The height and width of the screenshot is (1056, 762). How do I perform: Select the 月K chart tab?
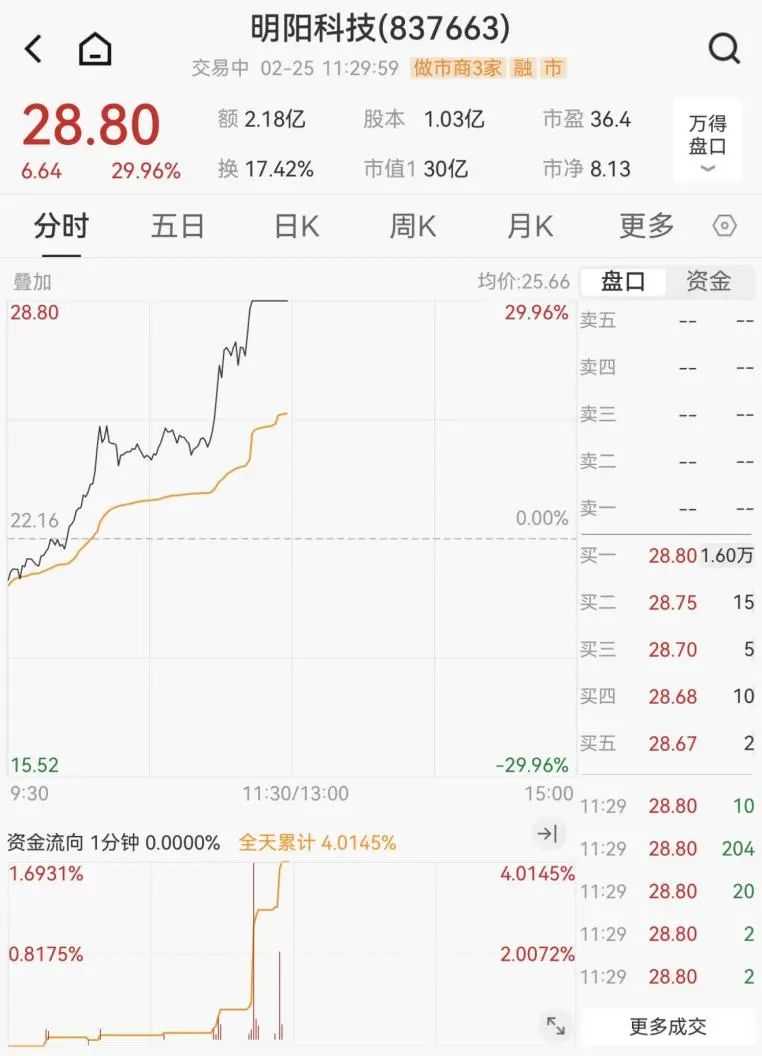point(530,227)
